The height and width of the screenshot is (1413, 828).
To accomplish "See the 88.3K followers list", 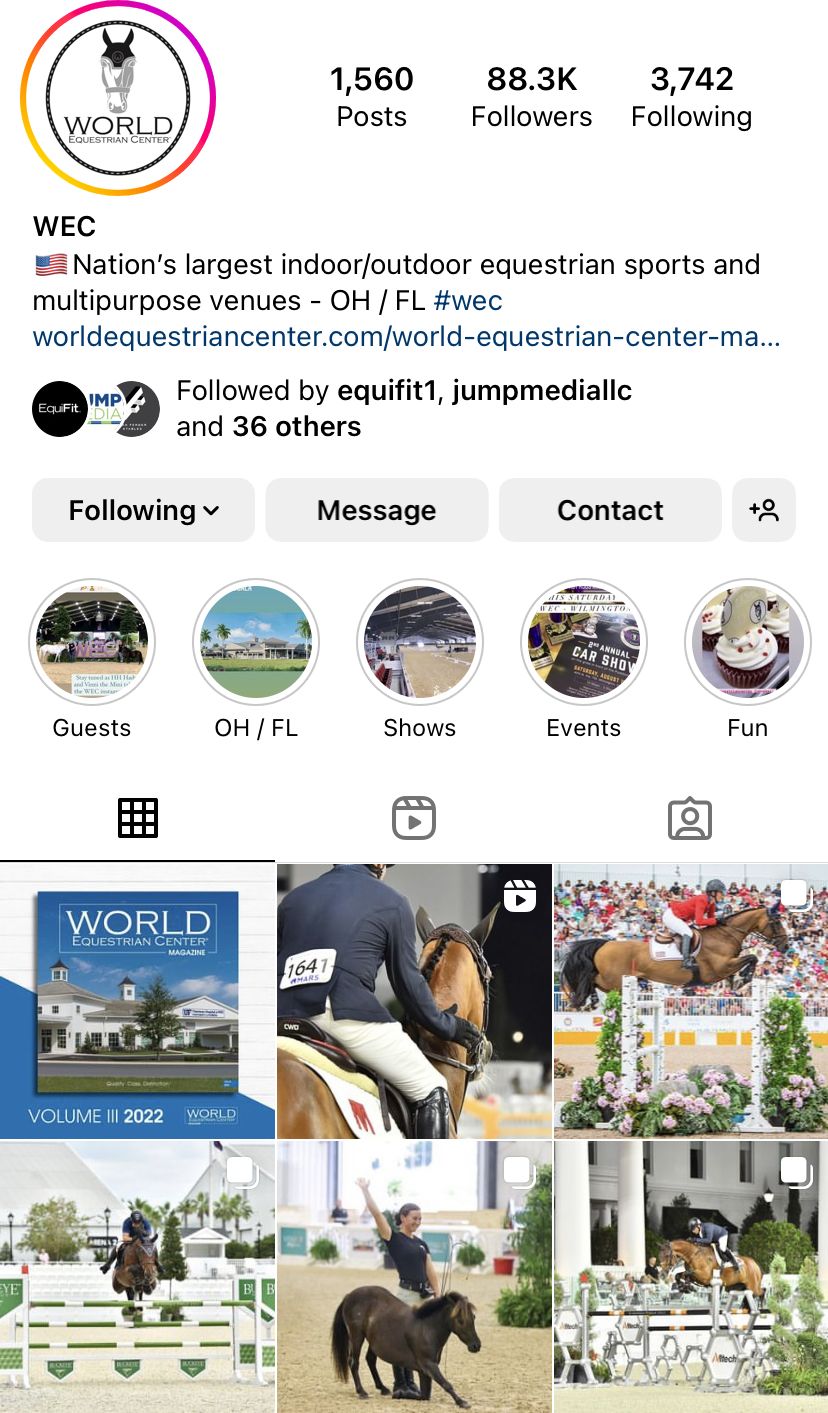I will pos(531,97).
